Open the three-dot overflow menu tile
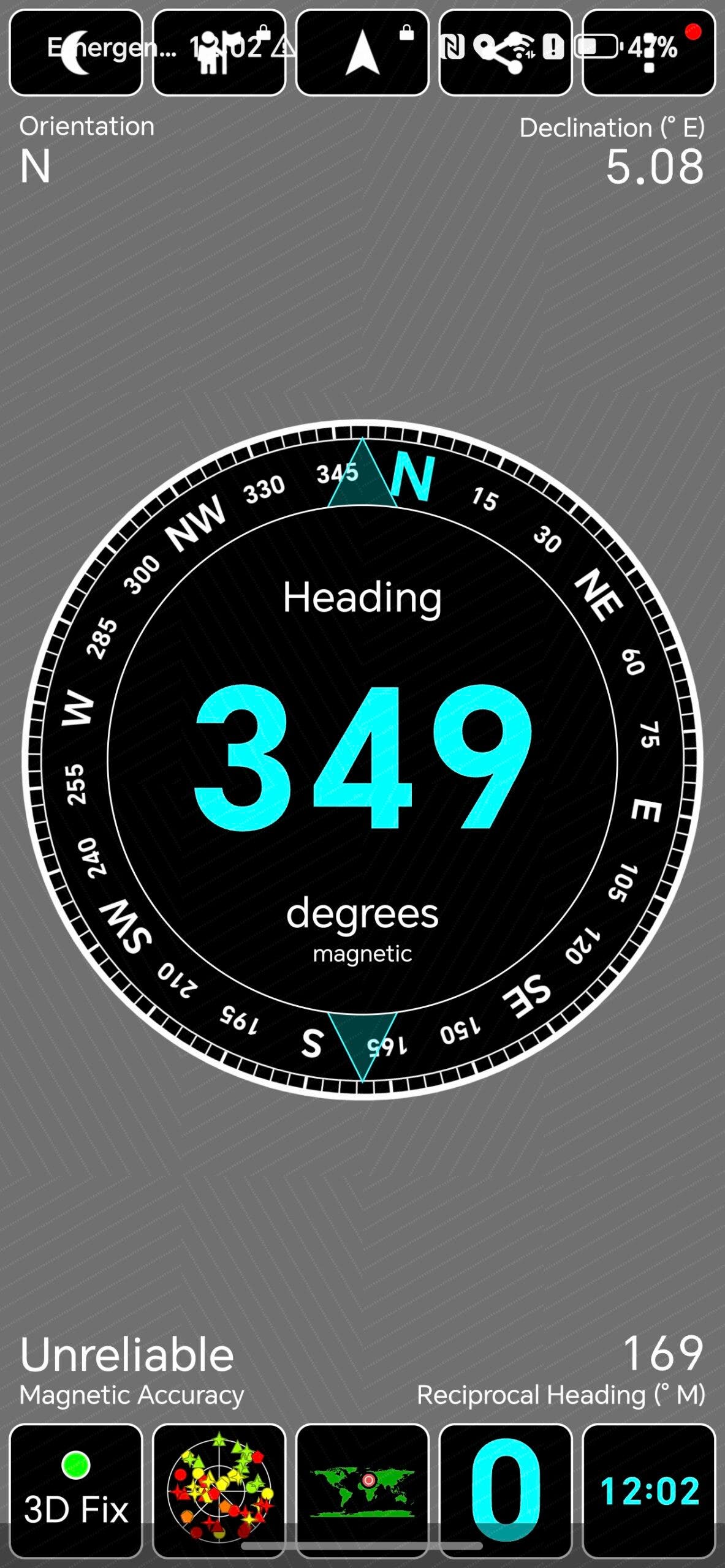The image size is (725, 1568). click(649, 53)
